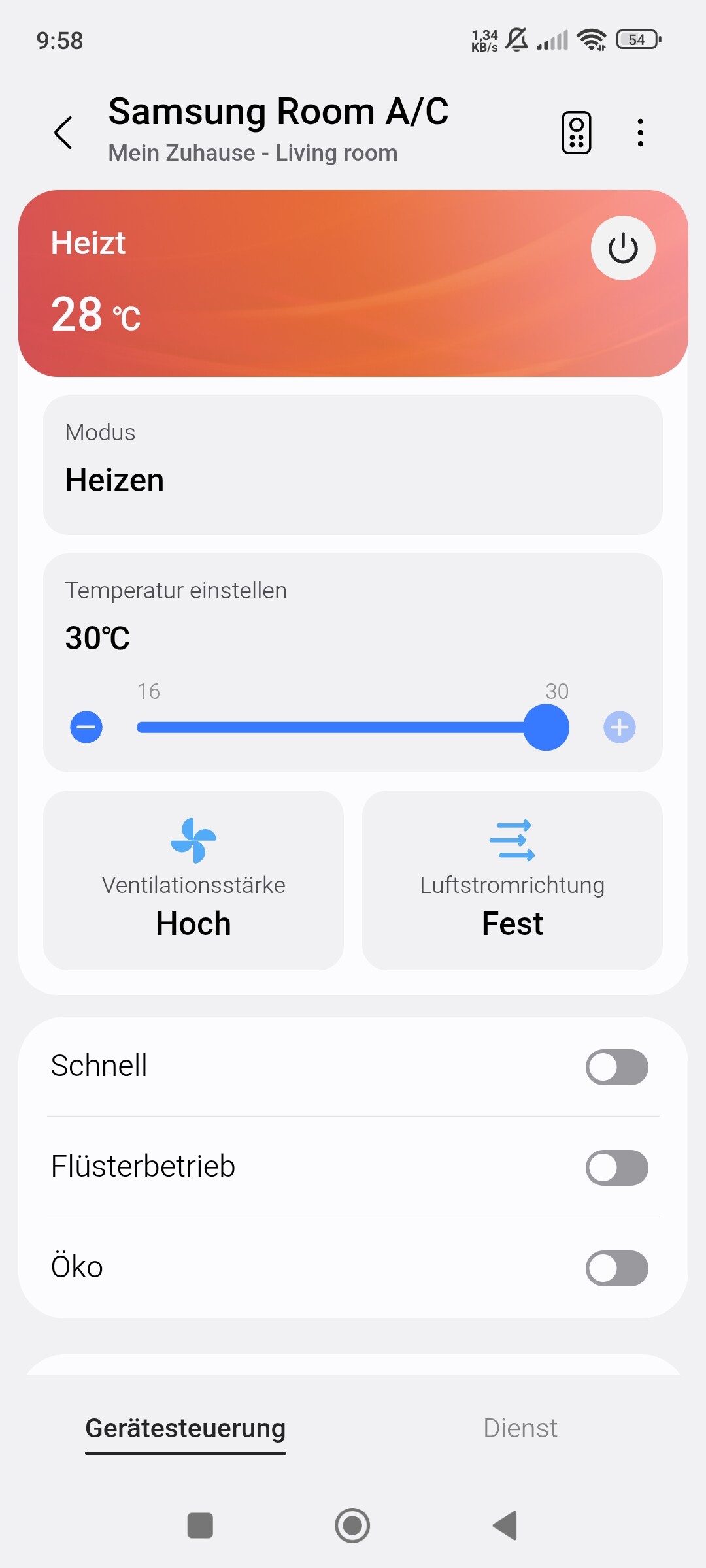Tap the temperature slider track

[327, 728]
